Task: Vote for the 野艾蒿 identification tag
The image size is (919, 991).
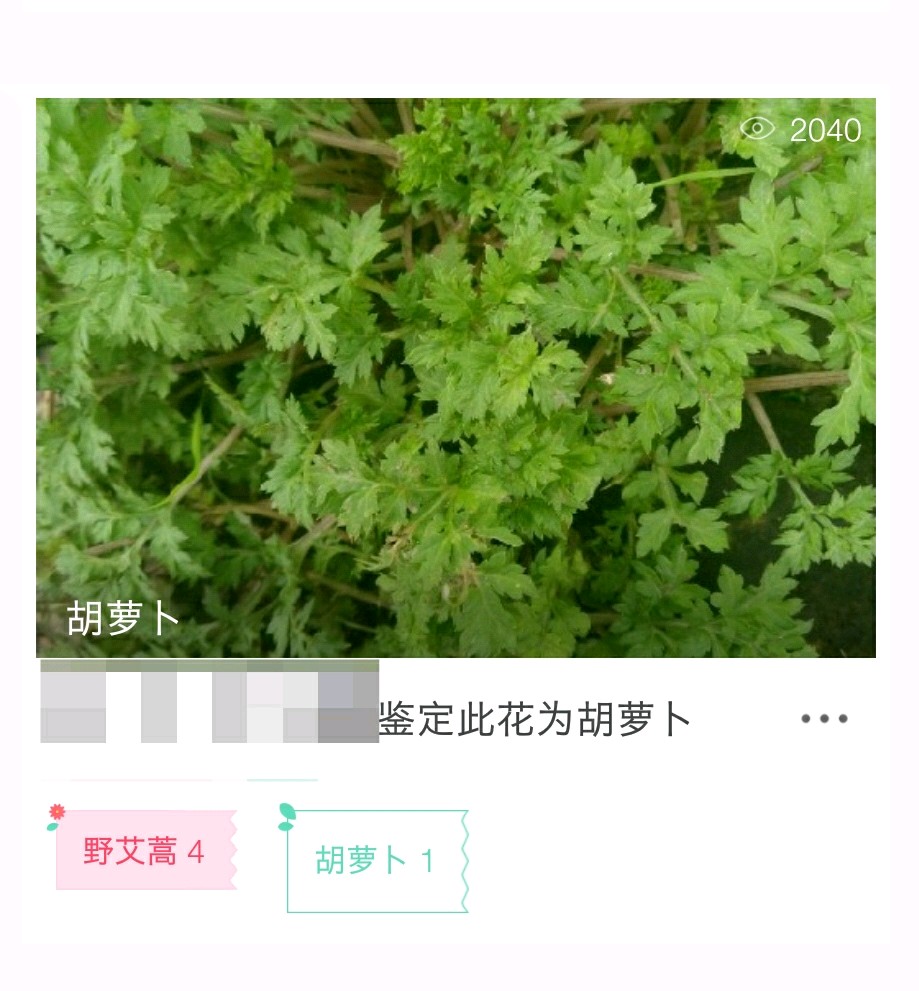Action: pyautogui.click(x=145, y=851)
